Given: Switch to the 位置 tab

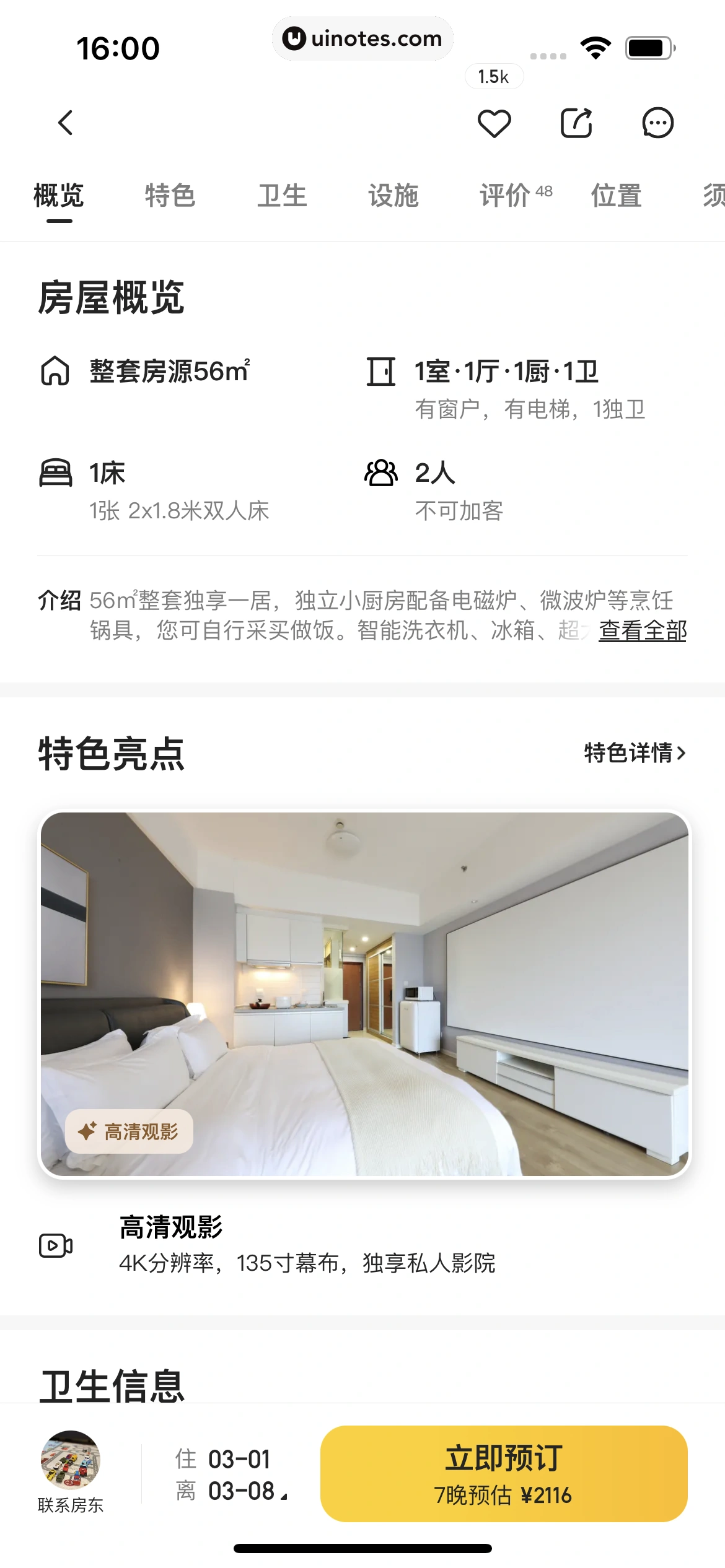Looking at the screenshot, I should point(616,196).
